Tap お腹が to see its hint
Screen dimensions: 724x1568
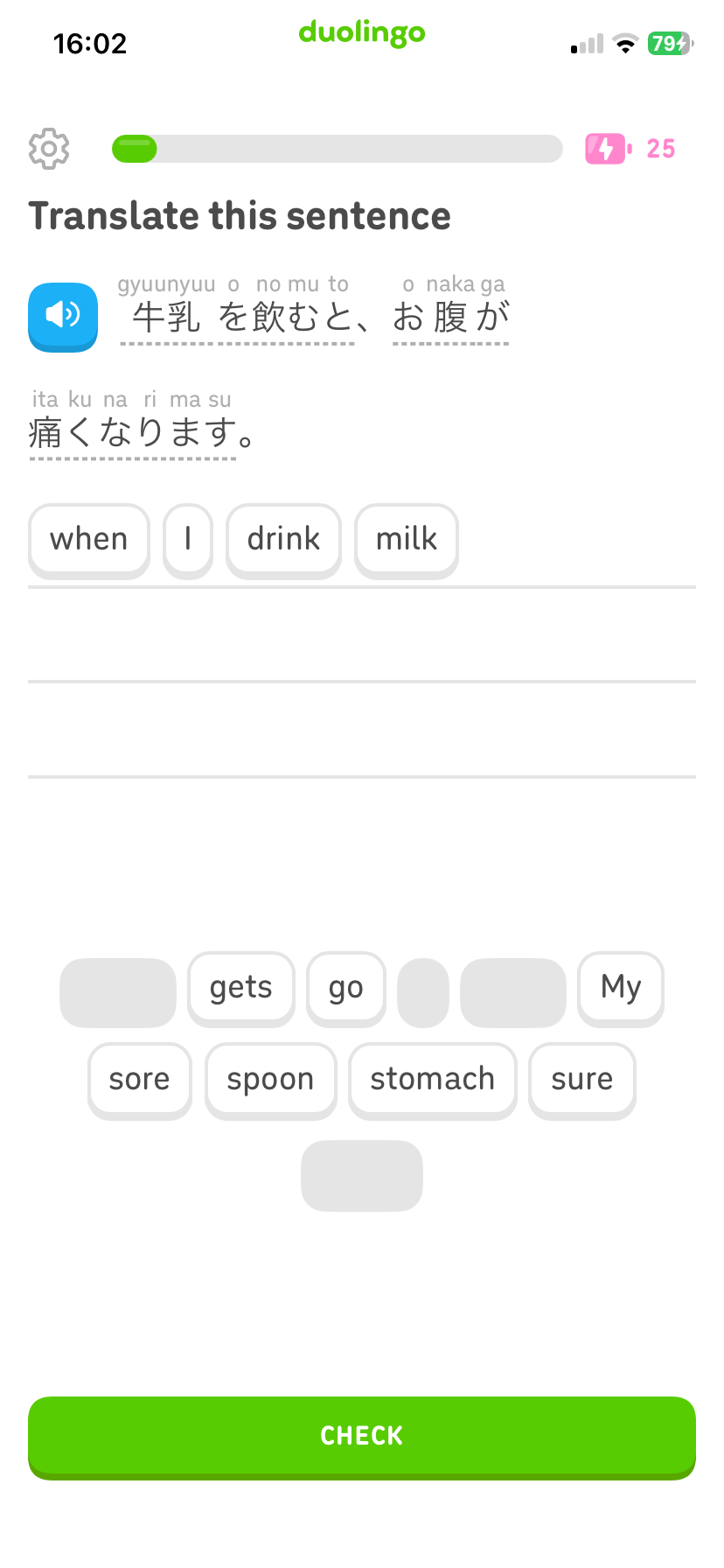(x=450, y=317)
